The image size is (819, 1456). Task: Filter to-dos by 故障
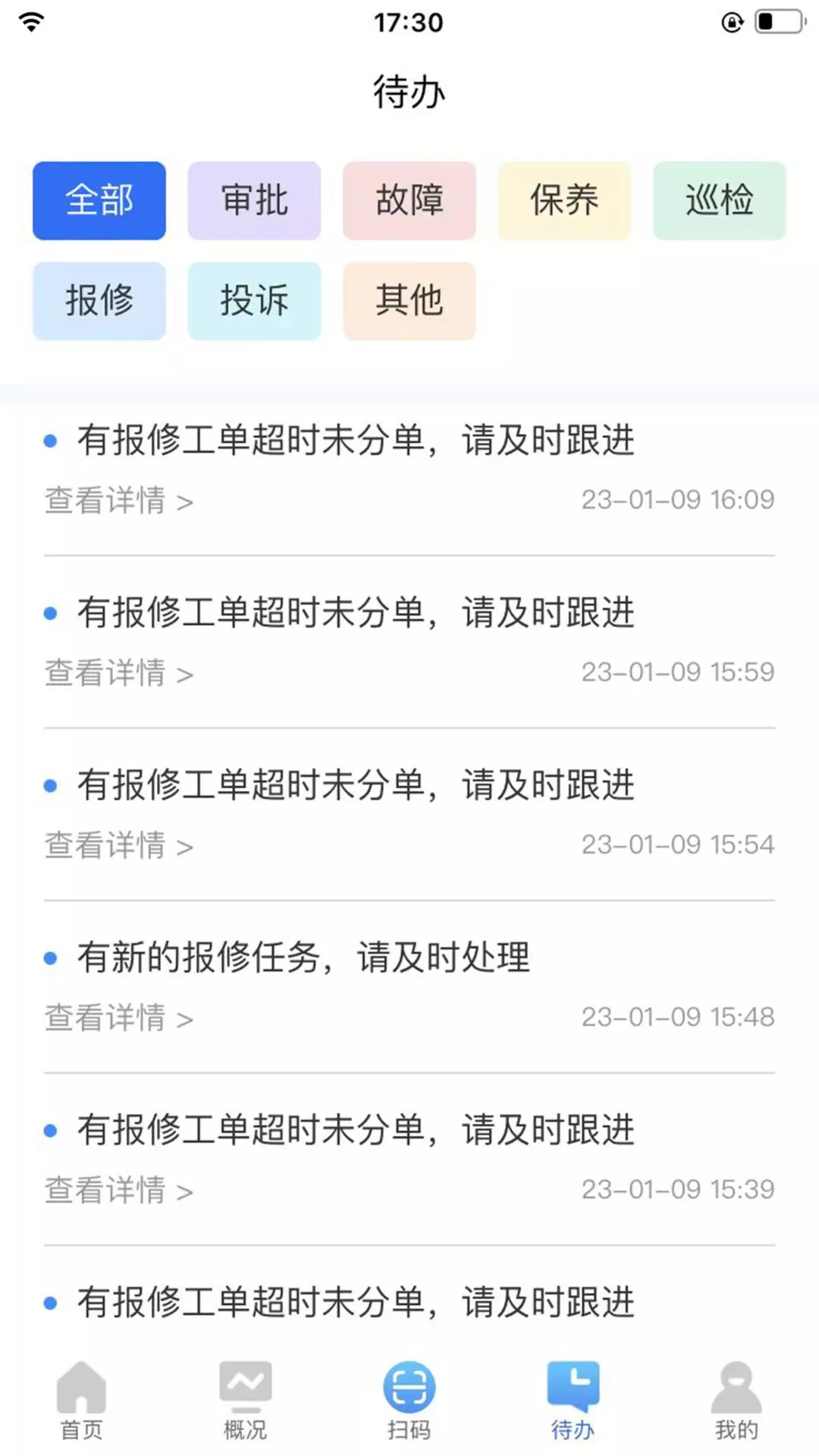click(409, 201)
